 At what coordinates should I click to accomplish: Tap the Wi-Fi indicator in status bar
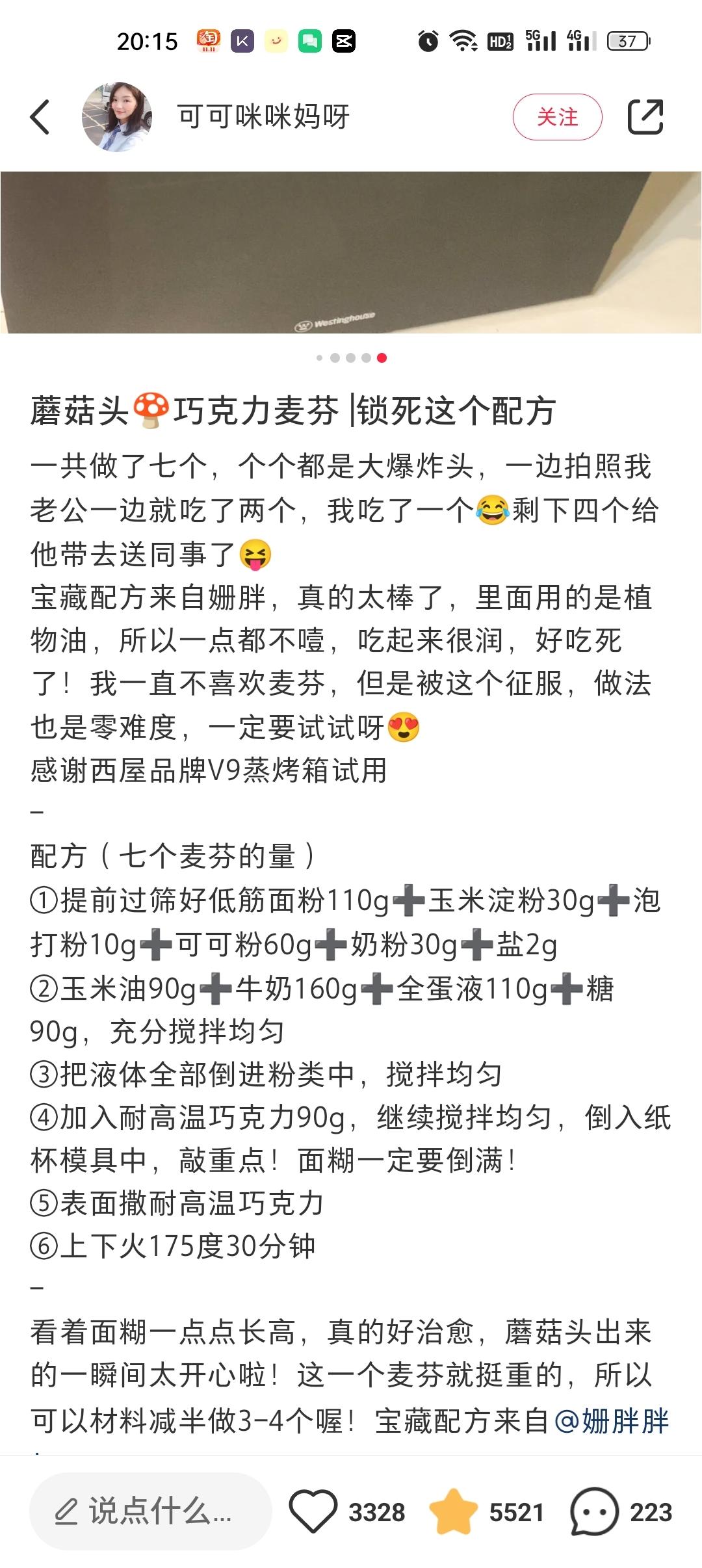point(463,40)
